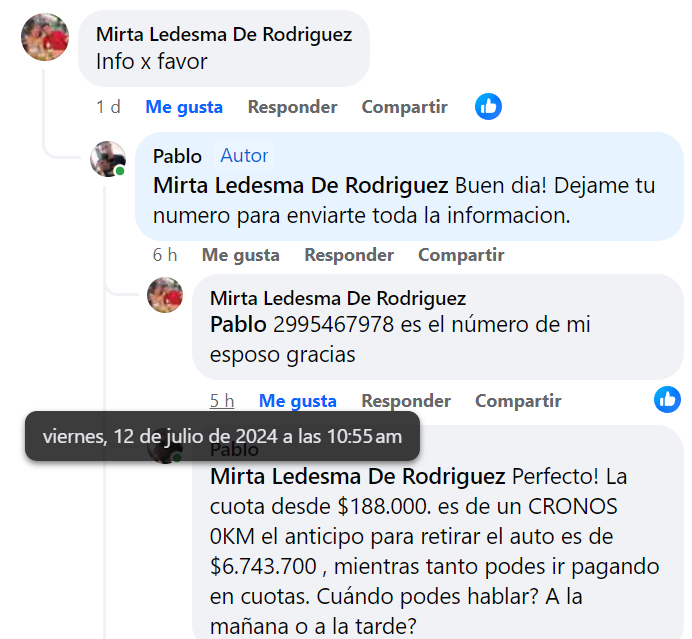
Task: Like Pablo's 'Buen dia' reply
Action: point(240,255)
